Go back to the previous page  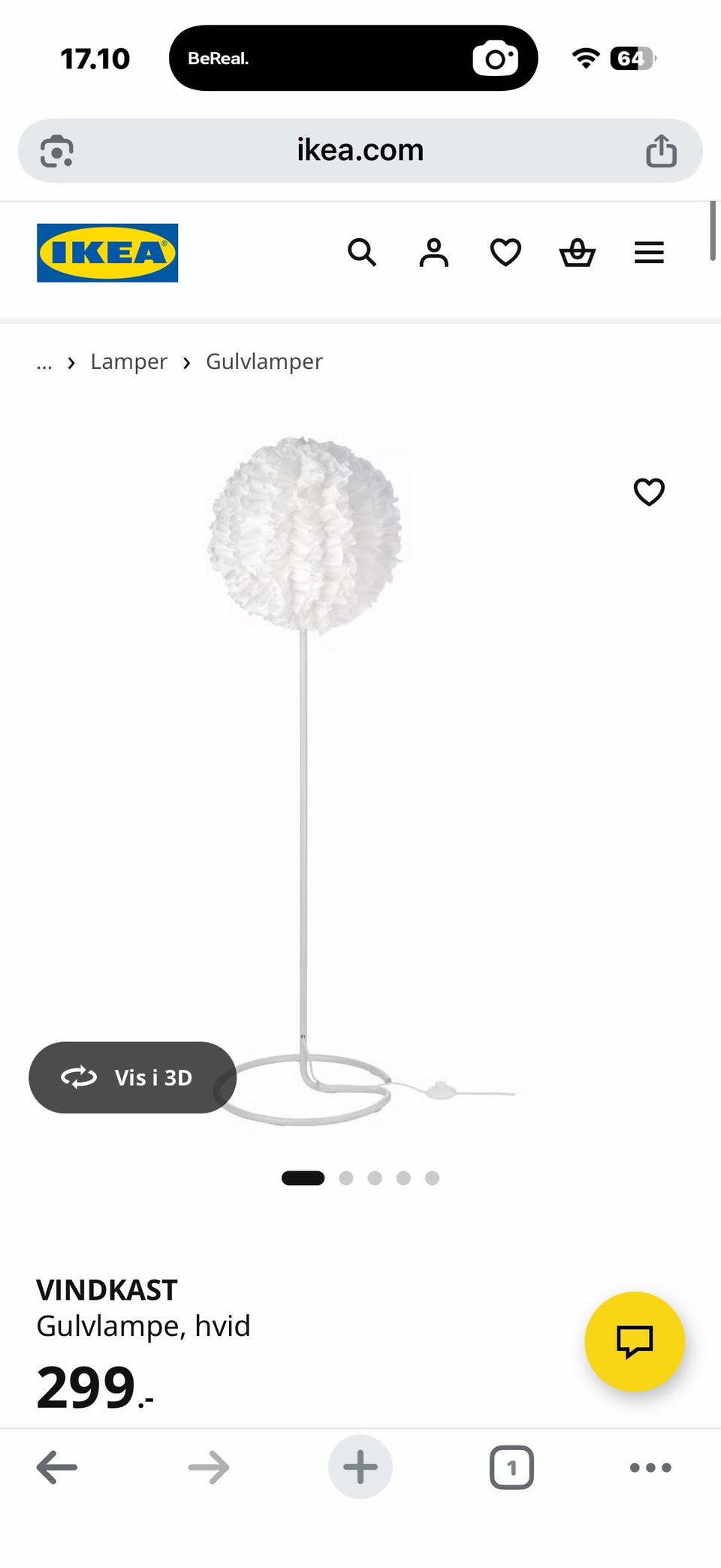click(x=57, y=1467)
